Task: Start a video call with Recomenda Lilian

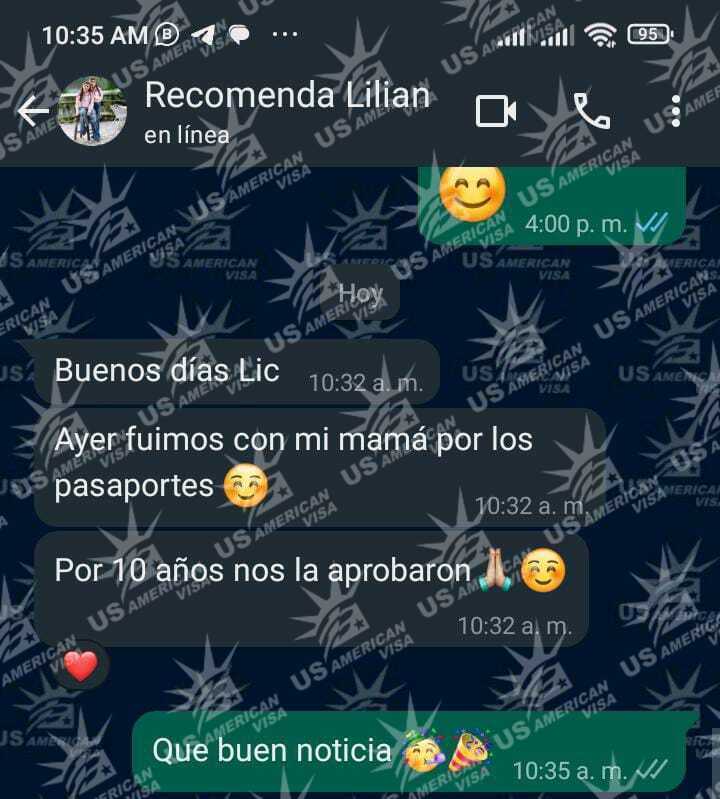Action: [x=496, y=111]
